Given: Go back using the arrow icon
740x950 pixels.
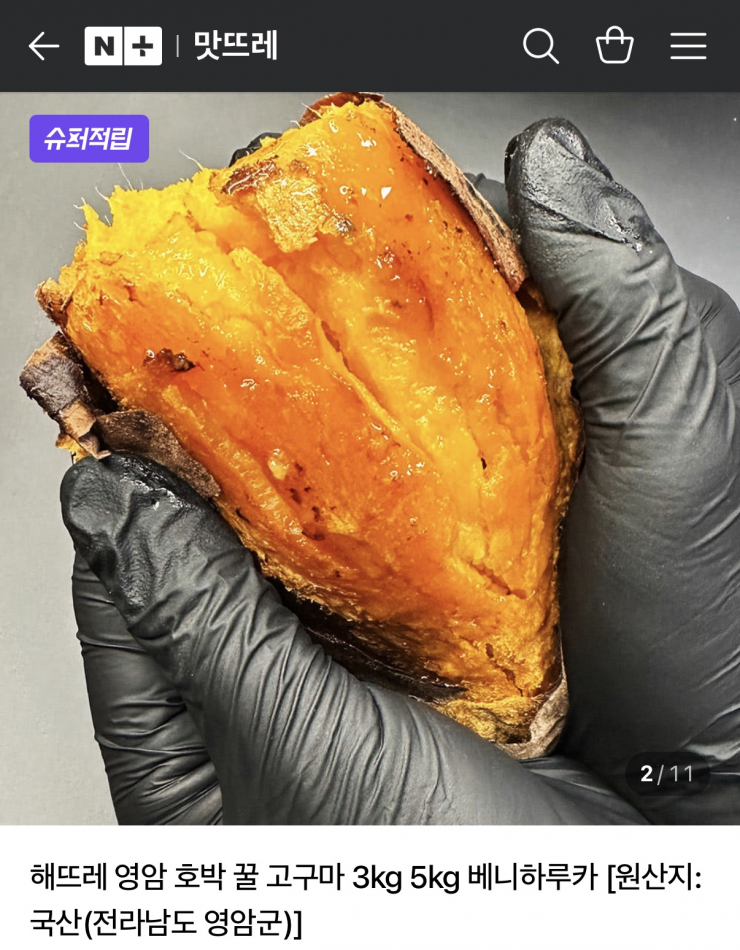Looking at the screenshot, I should [44, 46].
